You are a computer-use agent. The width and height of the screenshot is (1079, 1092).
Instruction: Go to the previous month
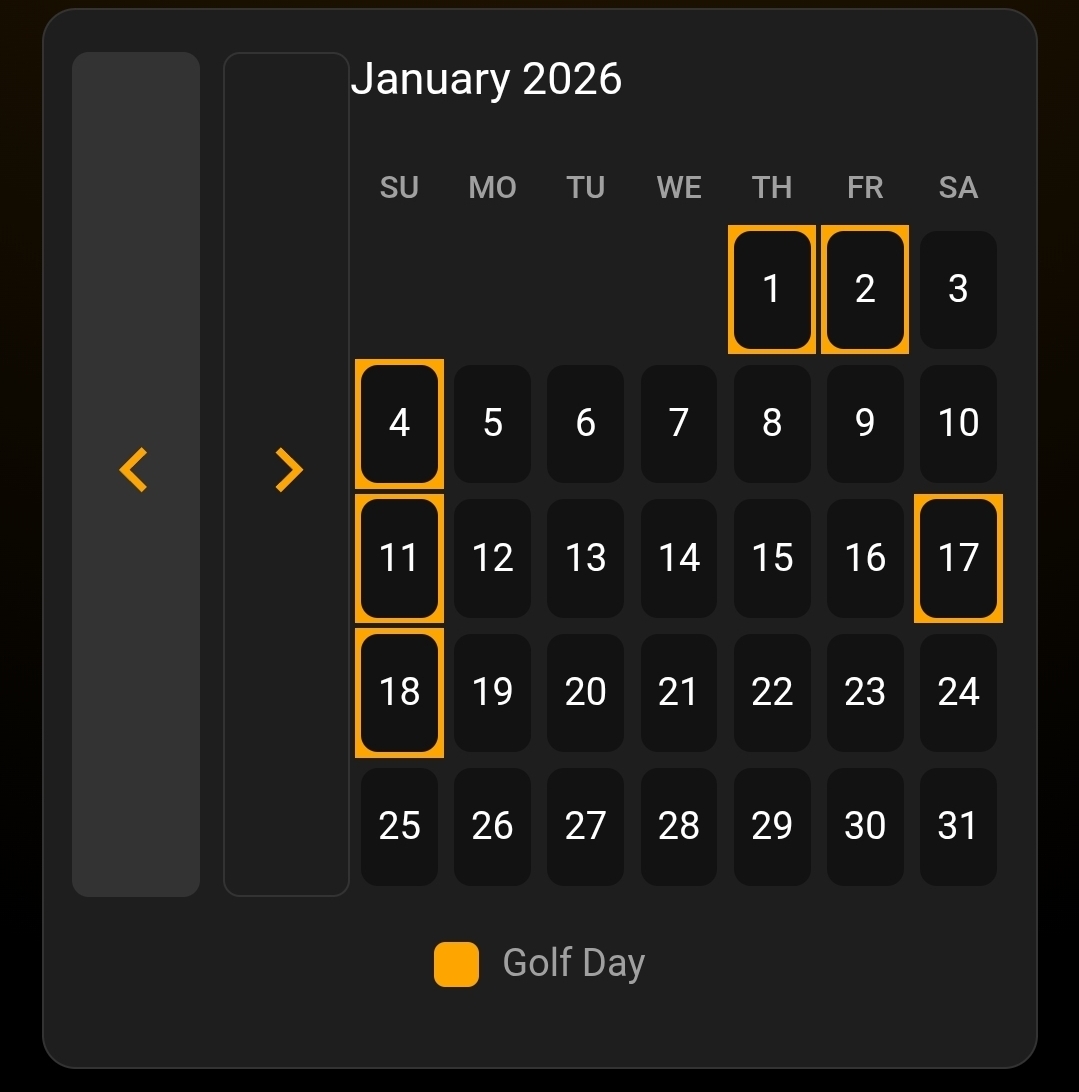point(135,471)
